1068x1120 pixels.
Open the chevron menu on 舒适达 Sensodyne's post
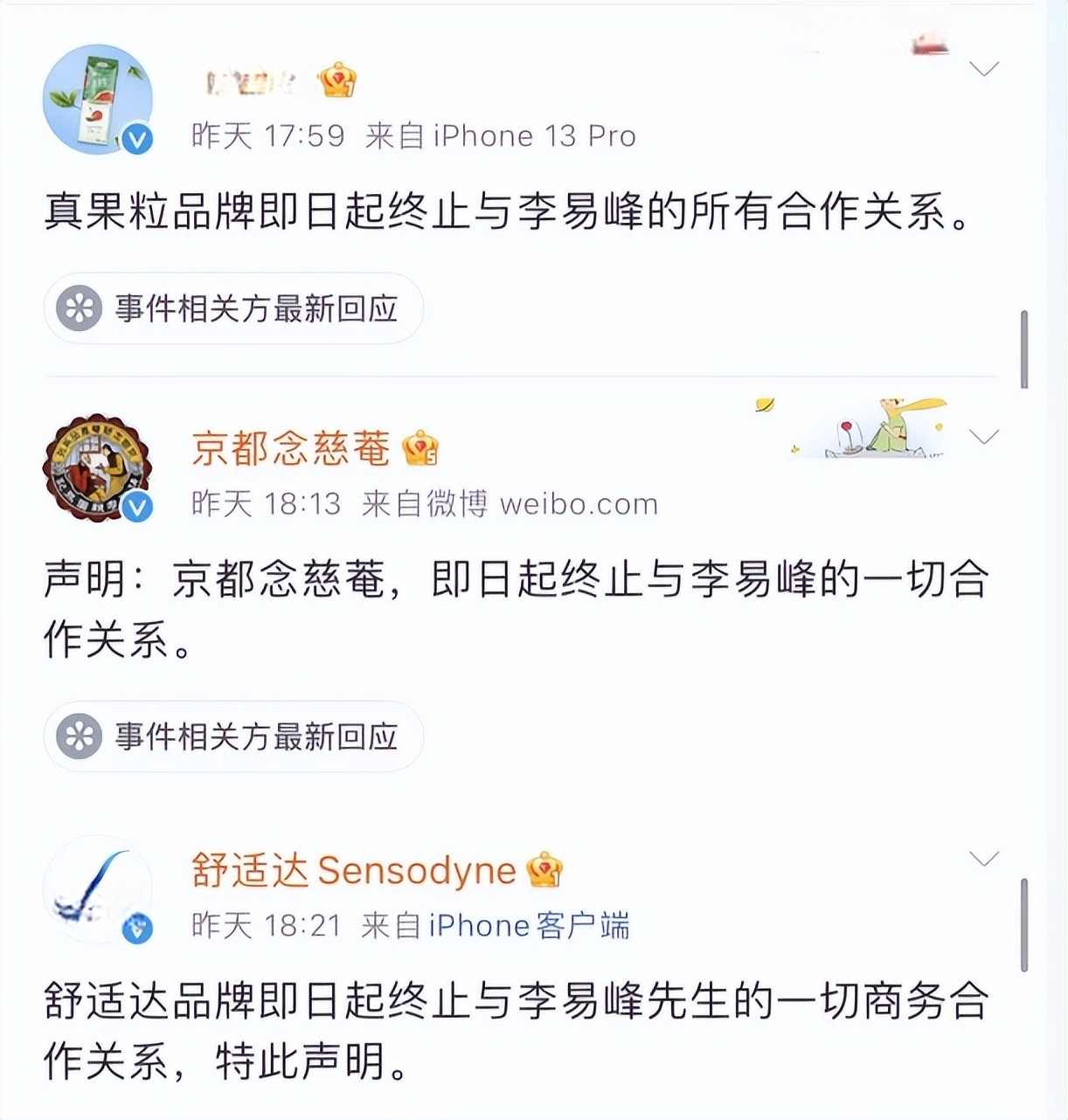coord(985,860)
